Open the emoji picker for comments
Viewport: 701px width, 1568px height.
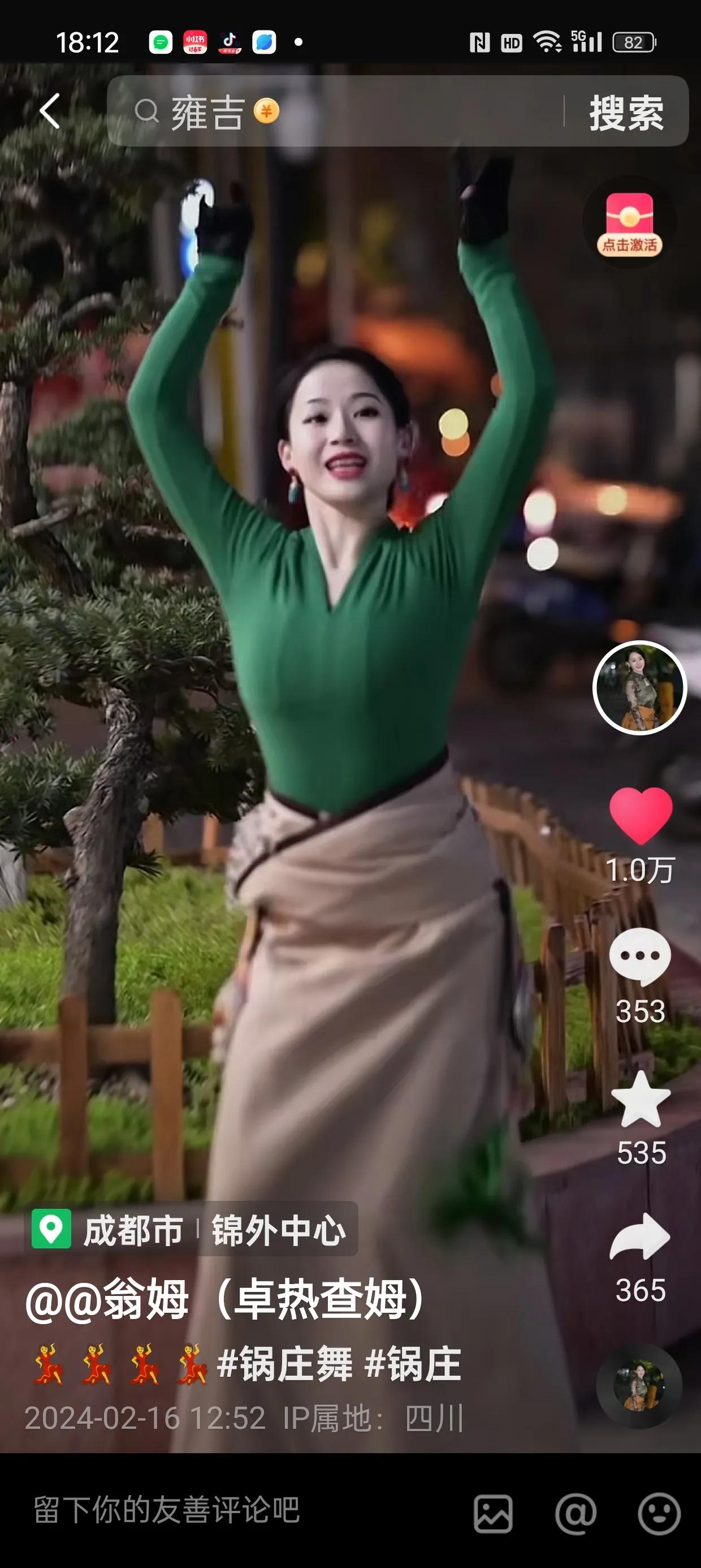(659, 1513)
